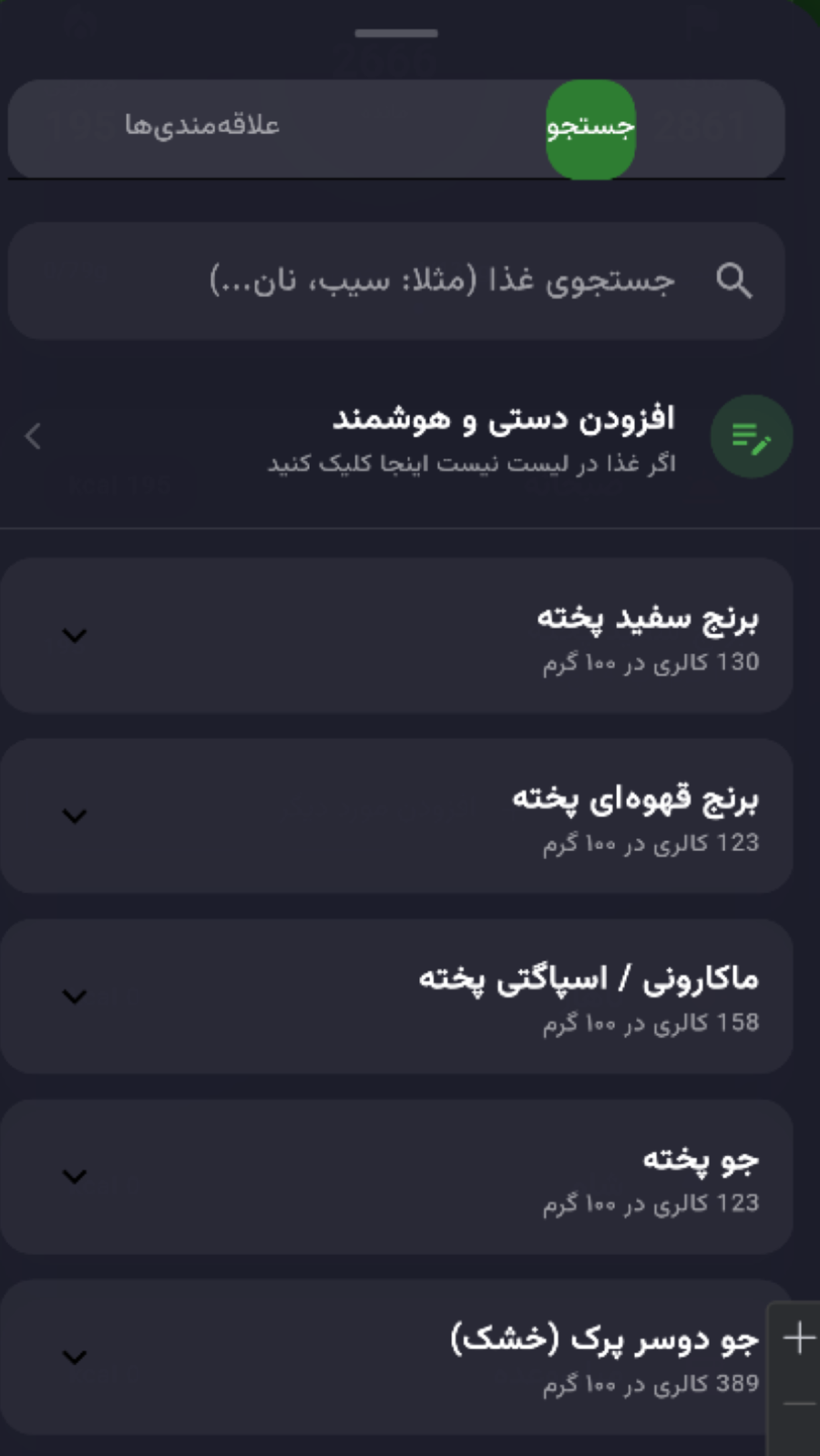820x1456 pixels.
Task: Expand the ماکارونی / اسپاگتی پخته entry
Action: point(75,996)
